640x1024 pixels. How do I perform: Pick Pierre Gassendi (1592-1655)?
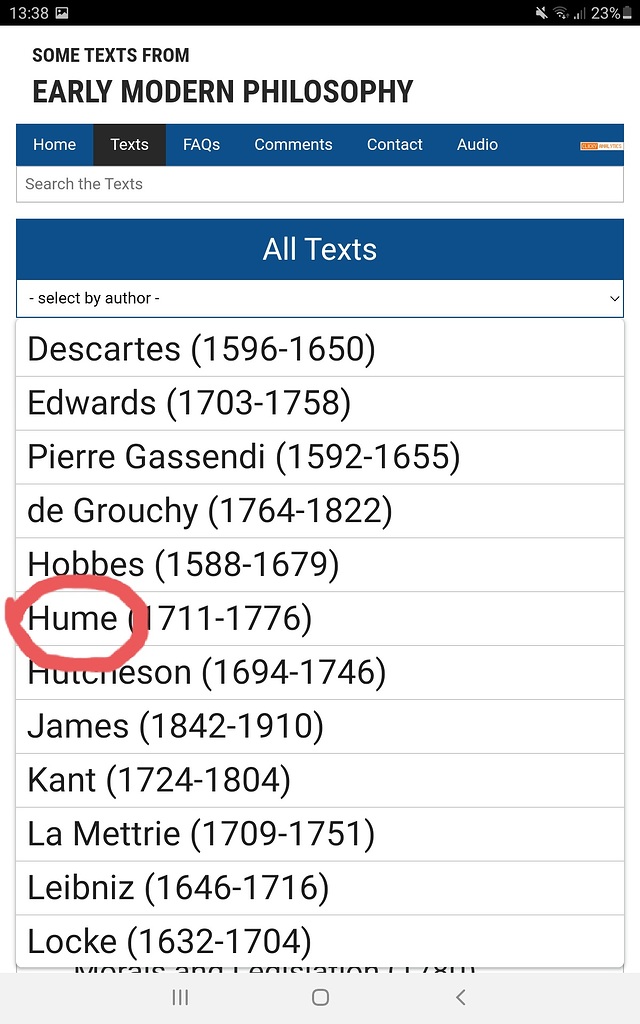point(320,457)
